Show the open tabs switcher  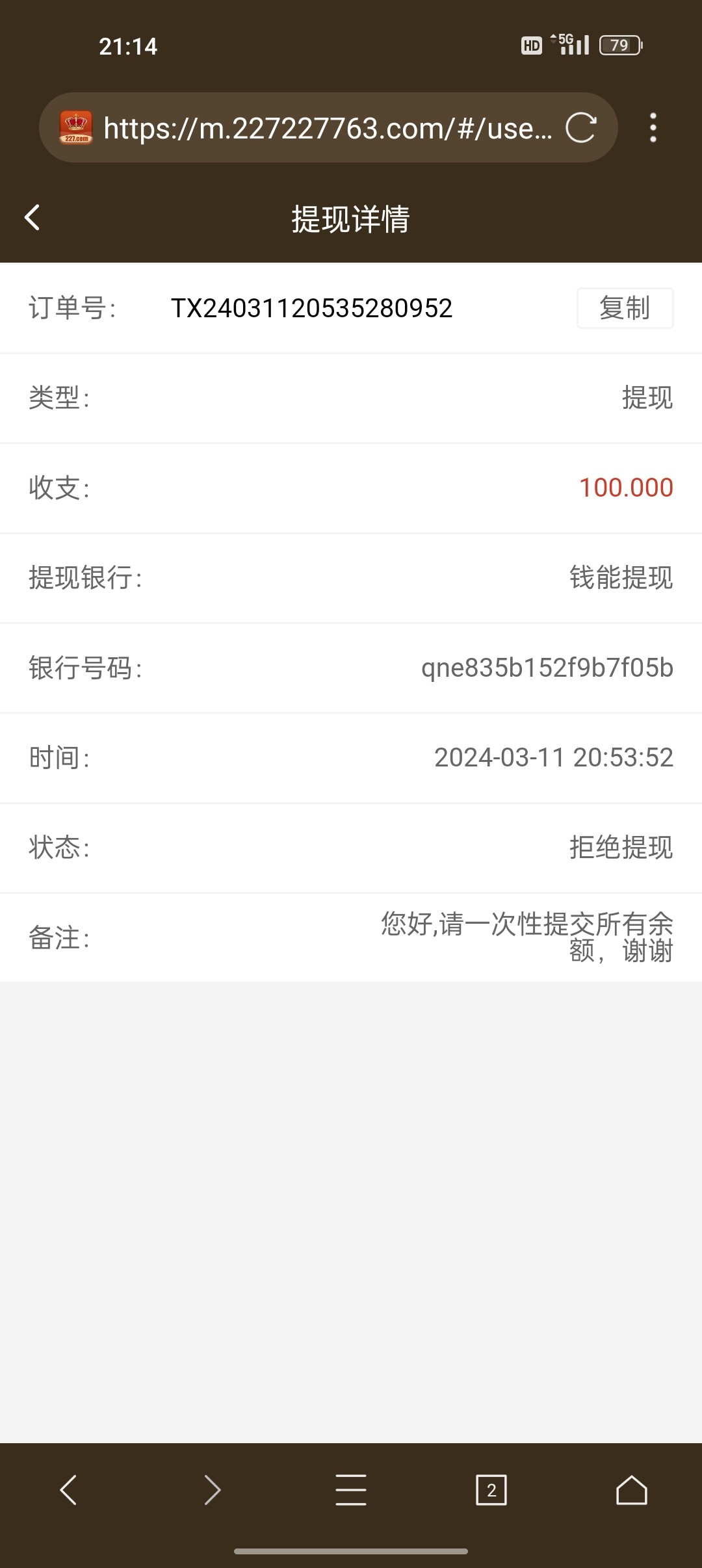click(491, 1489)
